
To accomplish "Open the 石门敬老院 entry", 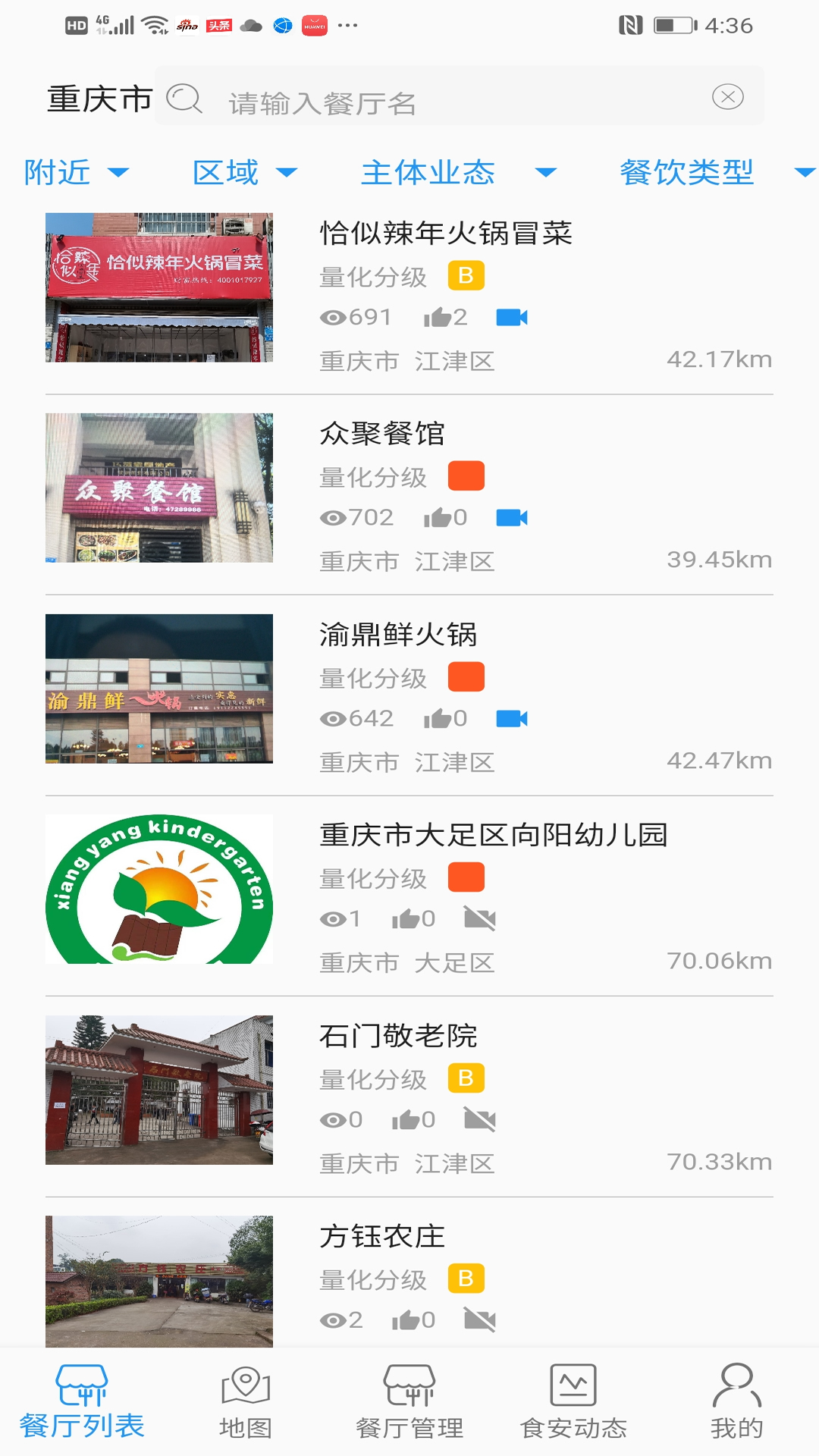I will pos(398,1036).
